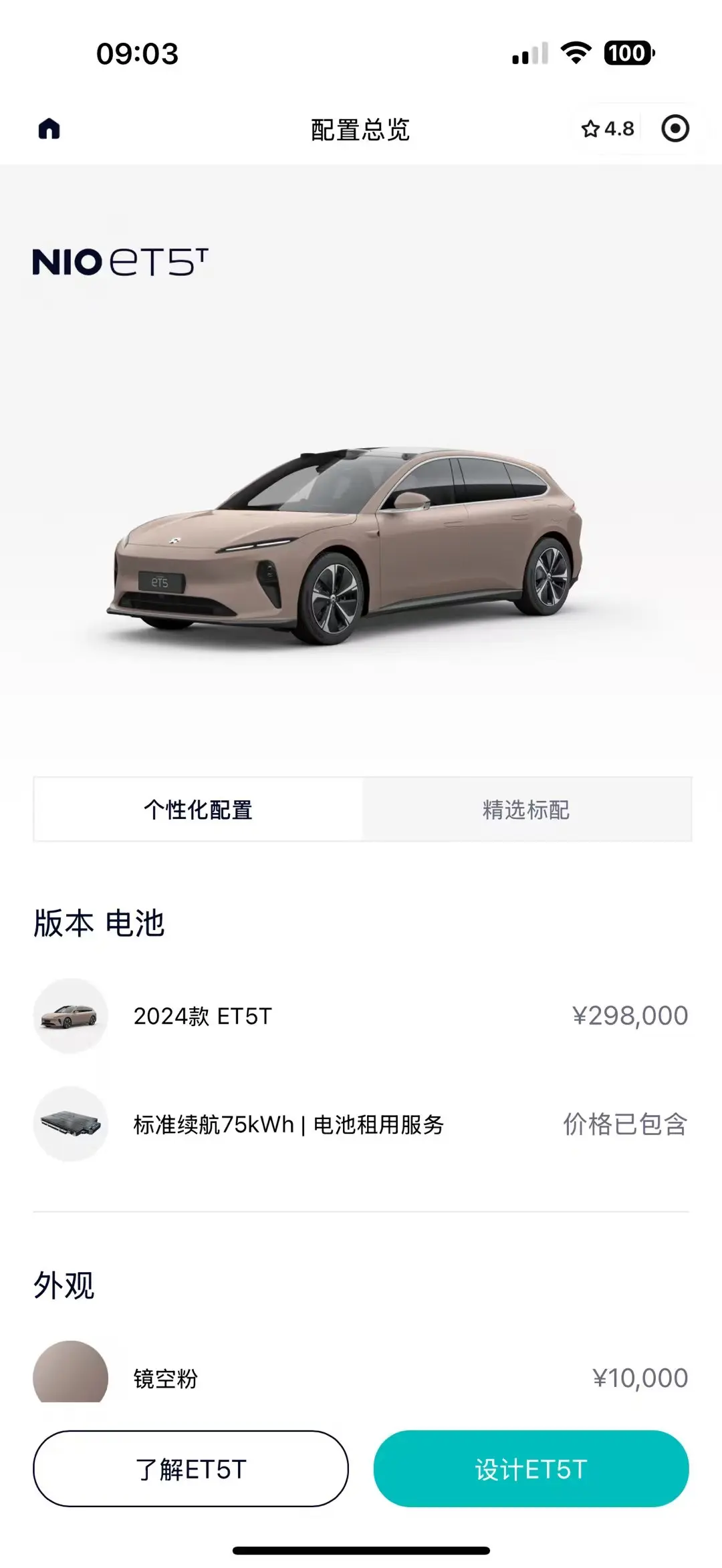Open the 4.8 star rating button
Screen dimensions: 722x1568
tap(608, 128)
